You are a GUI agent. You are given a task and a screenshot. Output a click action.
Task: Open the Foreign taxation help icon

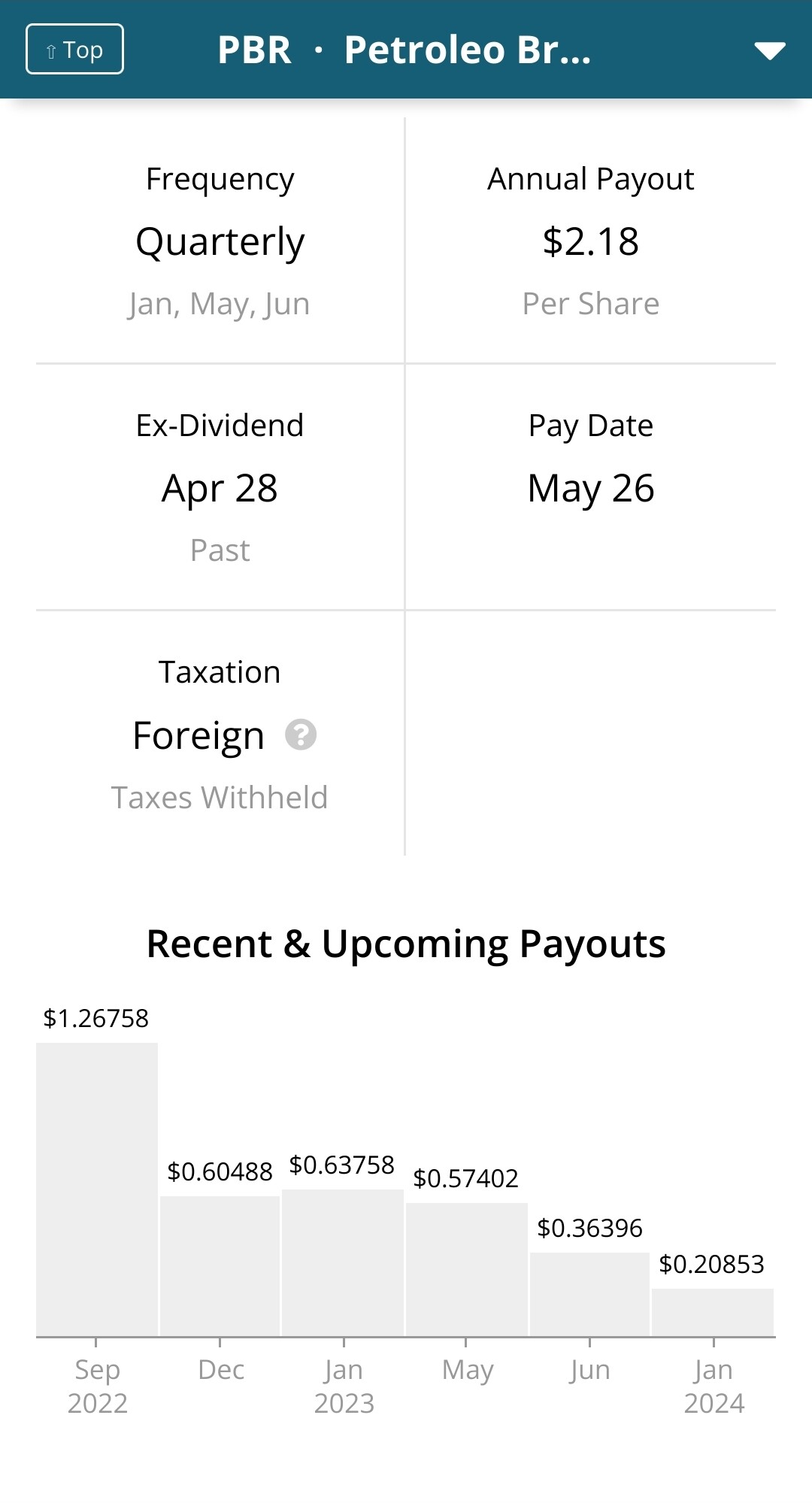[301, 735]
